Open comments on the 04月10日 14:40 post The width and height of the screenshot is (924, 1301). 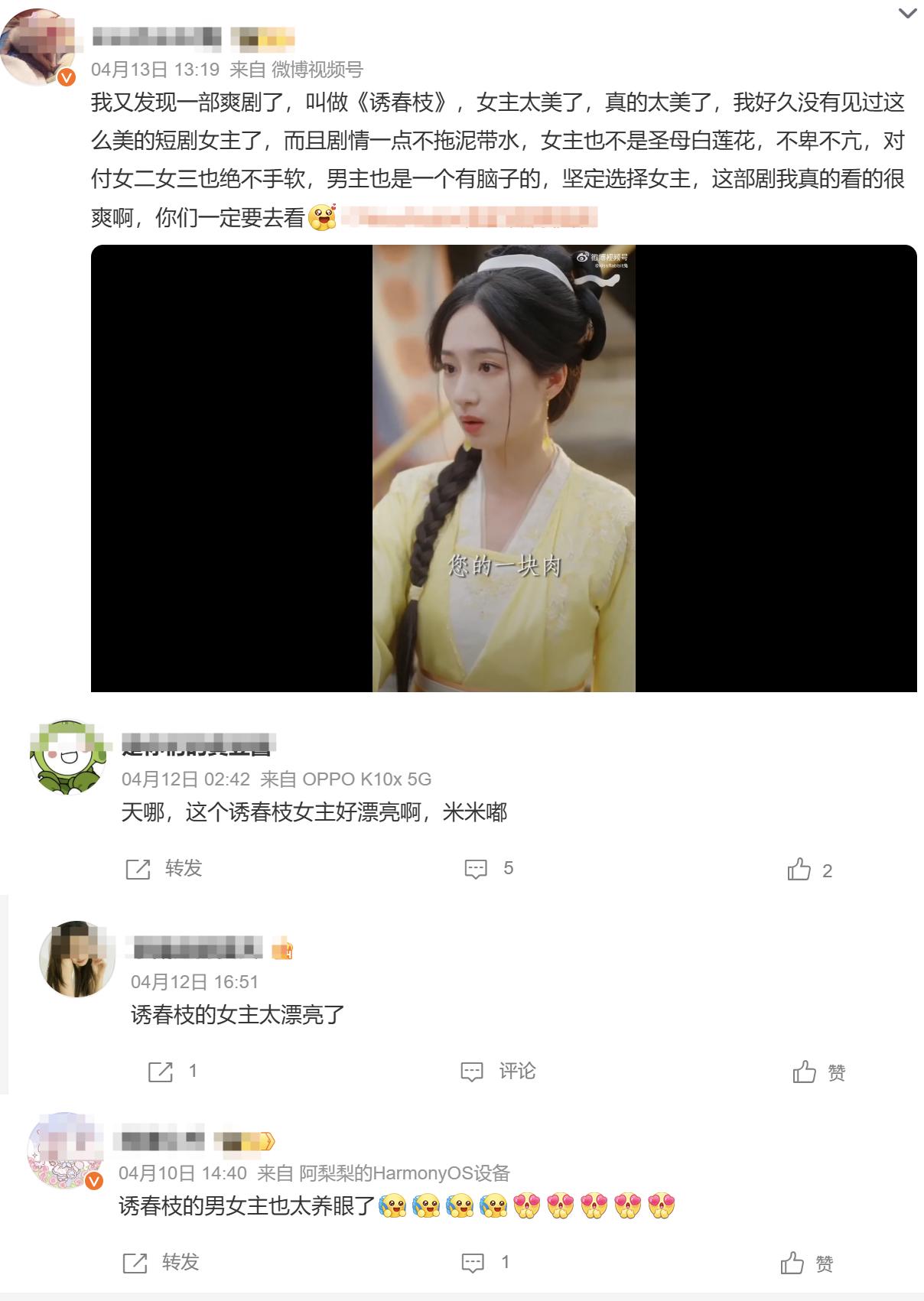click(x=486, y=1263)
